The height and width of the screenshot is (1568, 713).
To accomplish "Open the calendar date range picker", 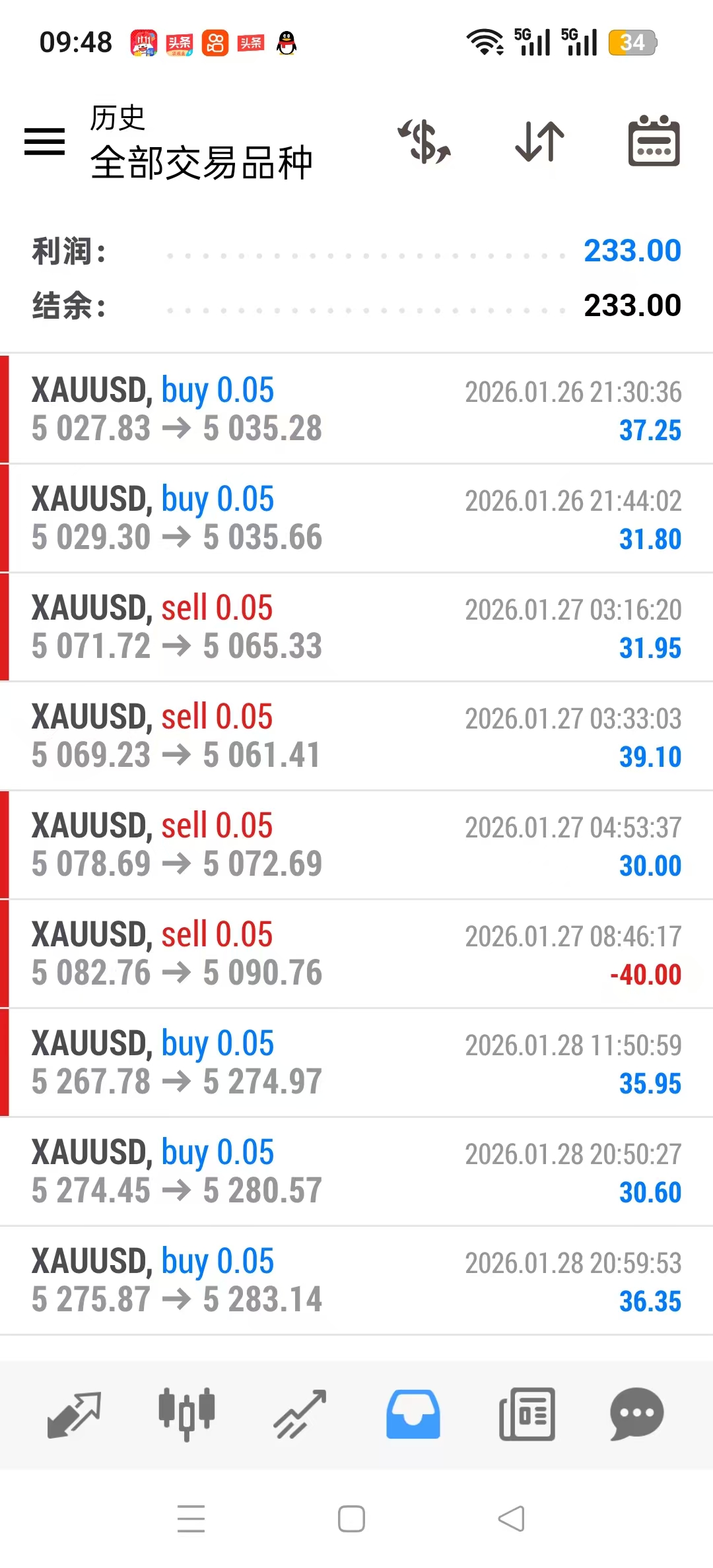I will pos(654,142).
